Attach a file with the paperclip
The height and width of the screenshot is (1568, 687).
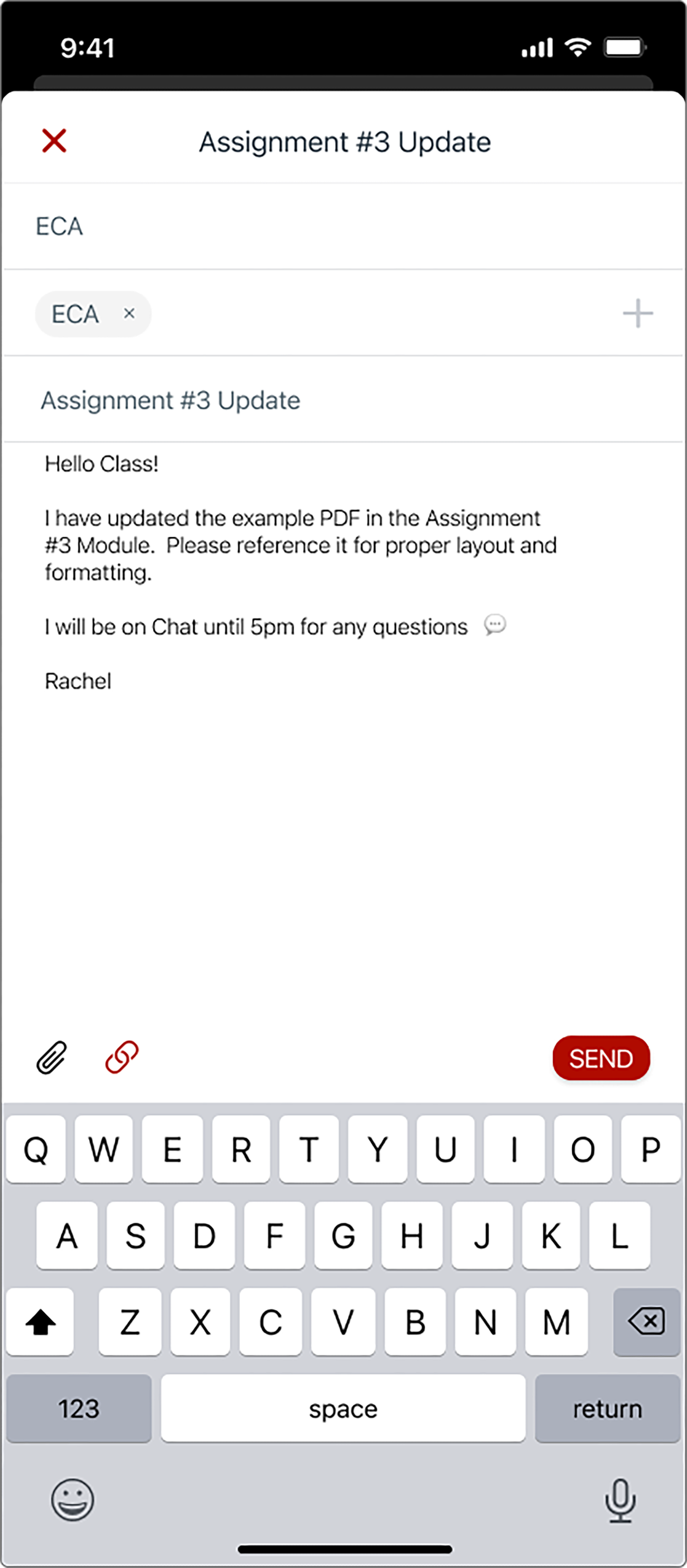[52, 1058]
